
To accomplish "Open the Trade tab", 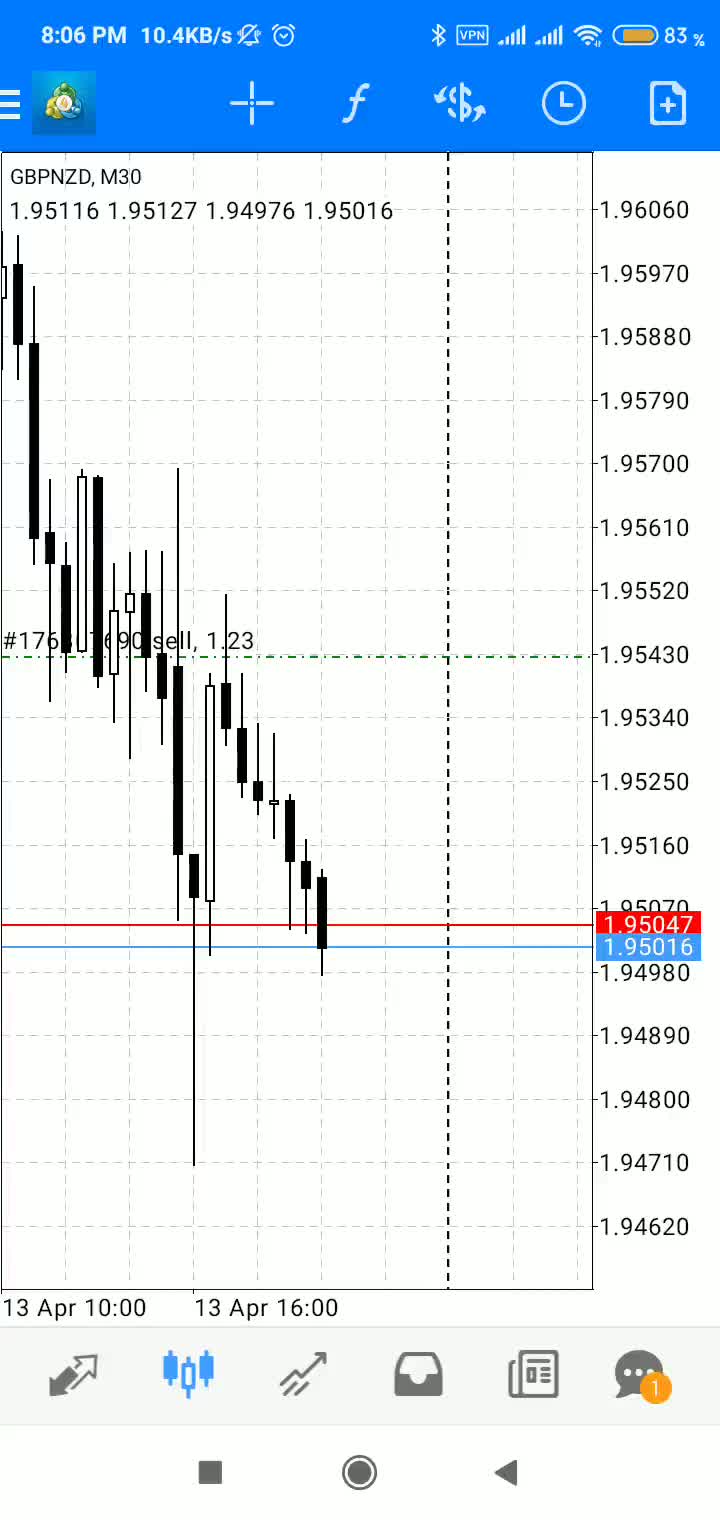I will pos(304,1374).
